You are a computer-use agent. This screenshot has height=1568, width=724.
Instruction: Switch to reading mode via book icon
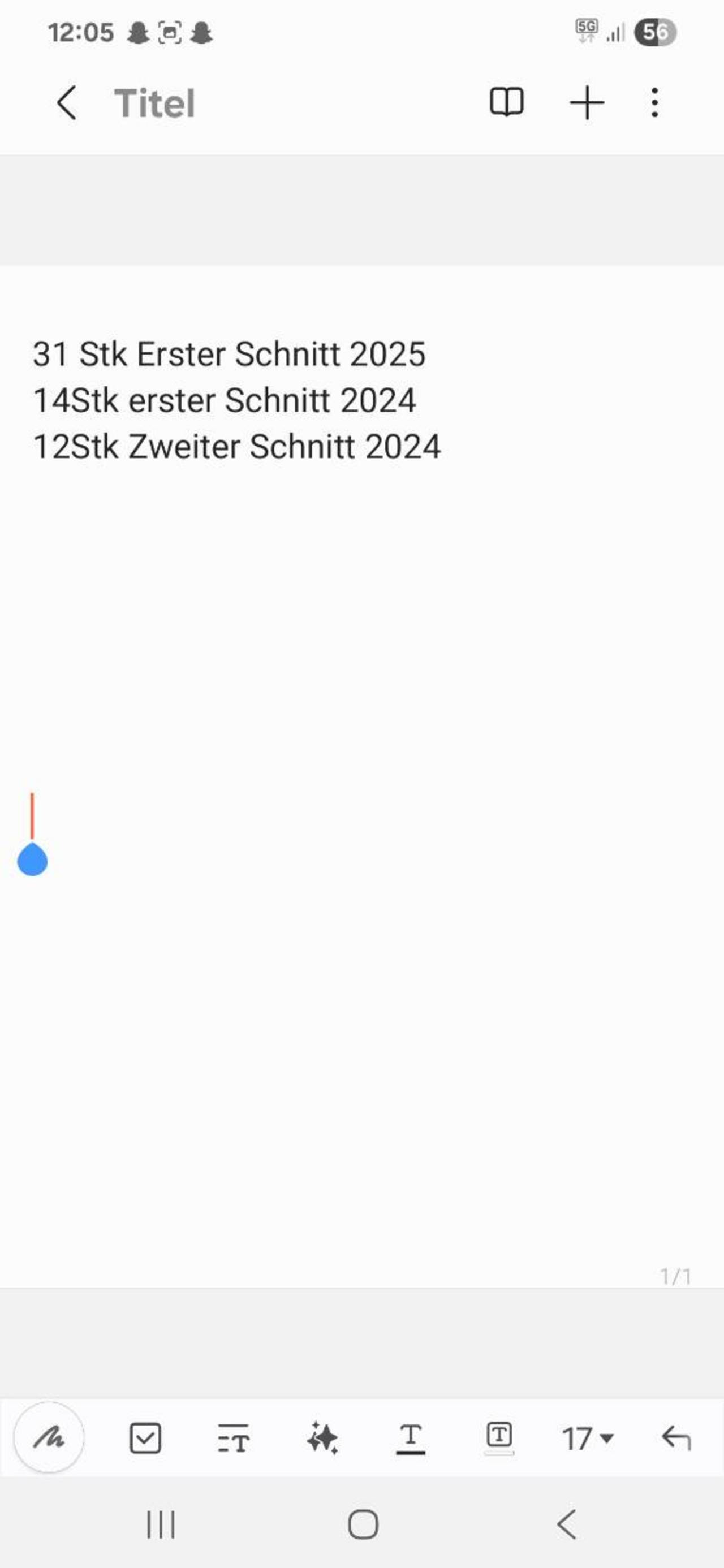click(506, 102)
